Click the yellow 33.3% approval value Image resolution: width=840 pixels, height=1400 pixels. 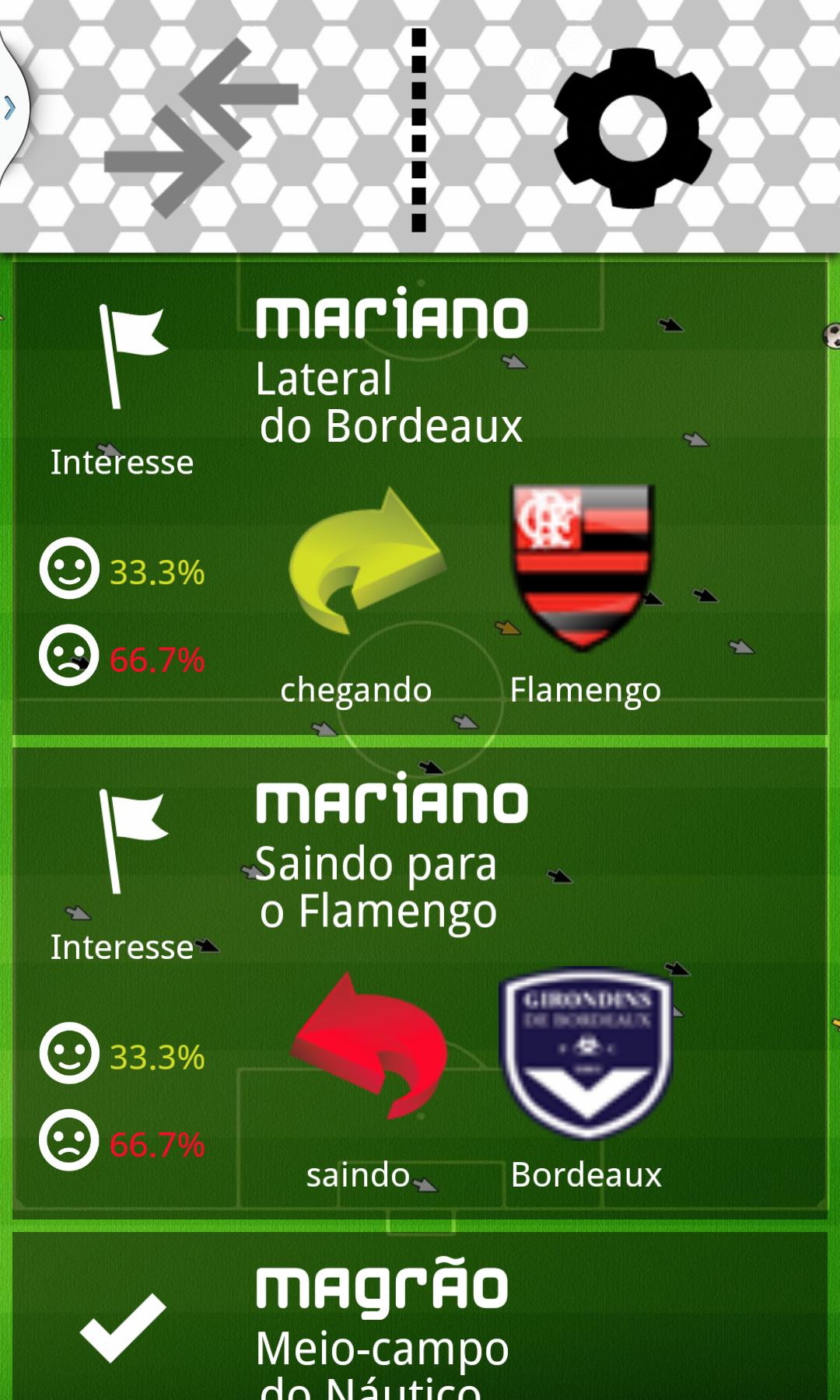(x=159, y=572)
